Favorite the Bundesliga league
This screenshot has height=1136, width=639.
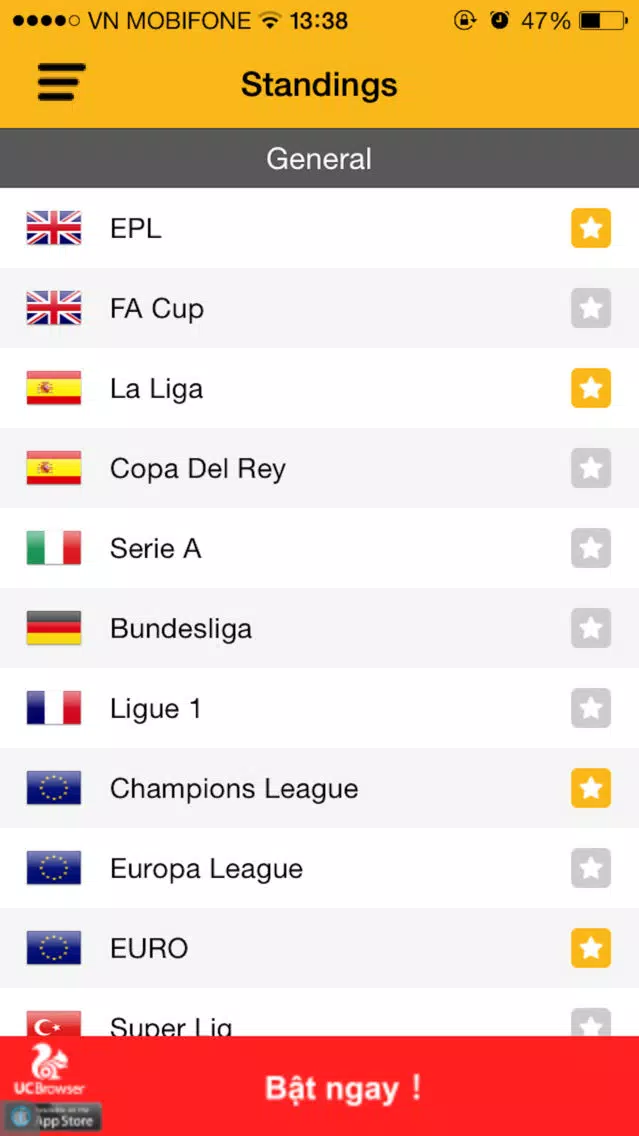click(x=590, y=628)
